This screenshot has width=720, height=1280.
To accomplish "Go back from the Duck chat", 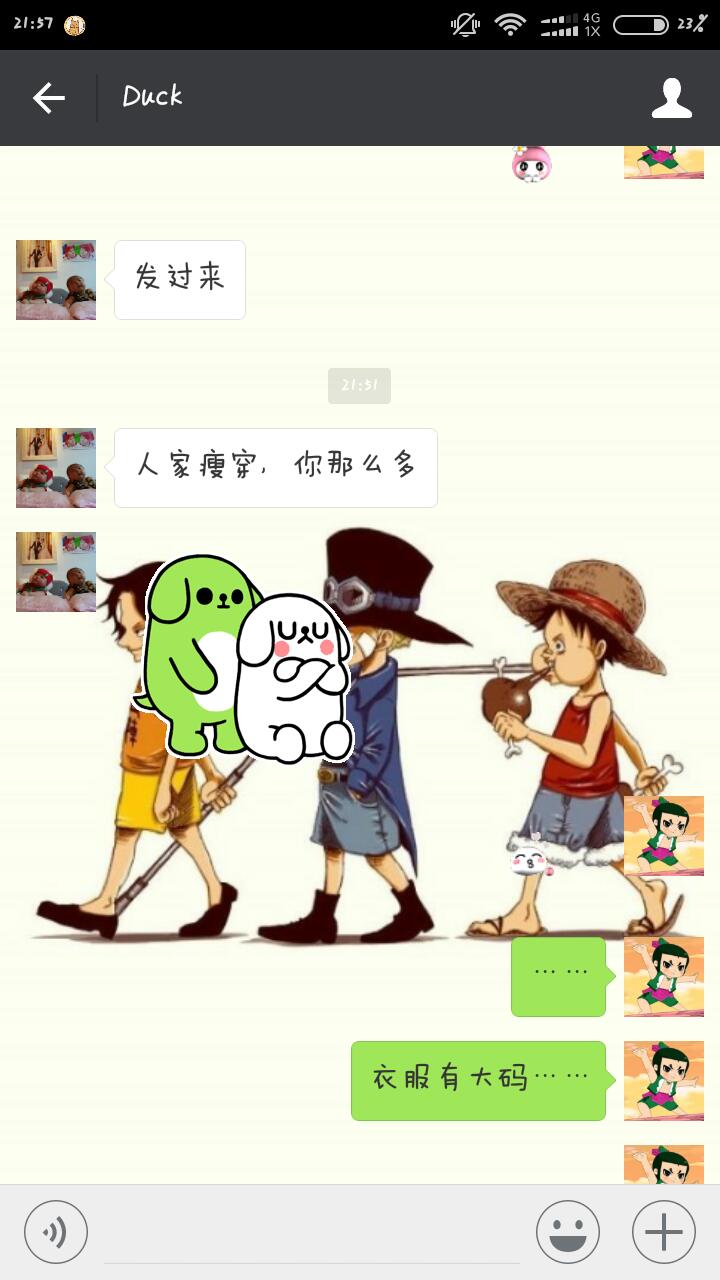I will [x=48, y=98].
